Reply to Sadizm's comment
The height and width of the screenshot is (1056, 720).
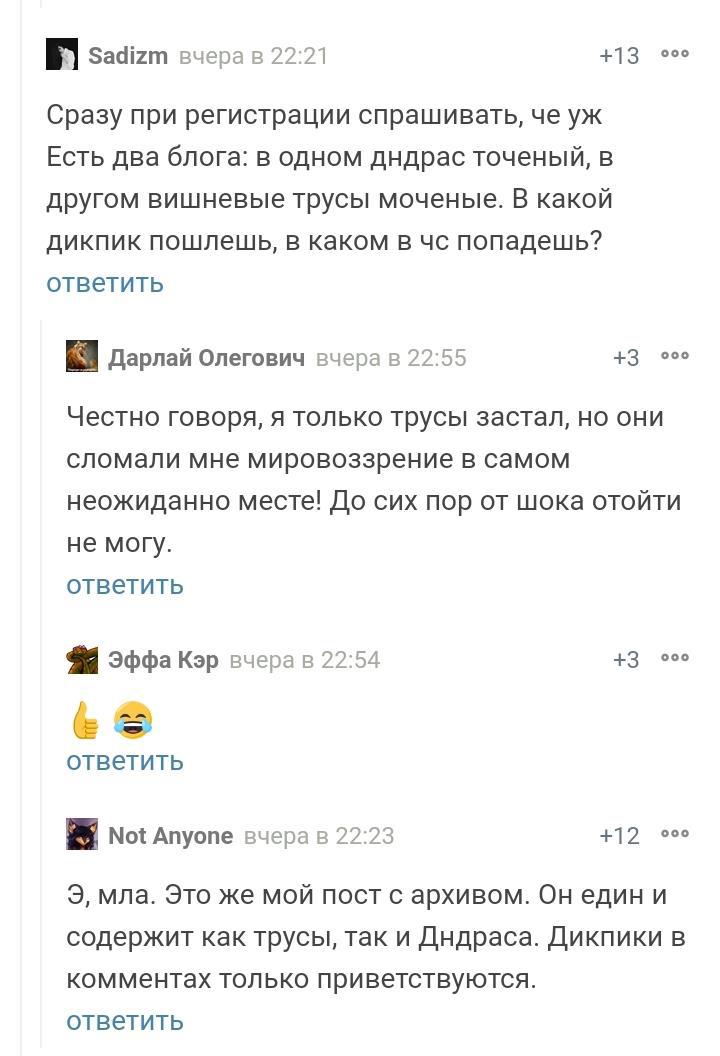click(x=105, y=283)
